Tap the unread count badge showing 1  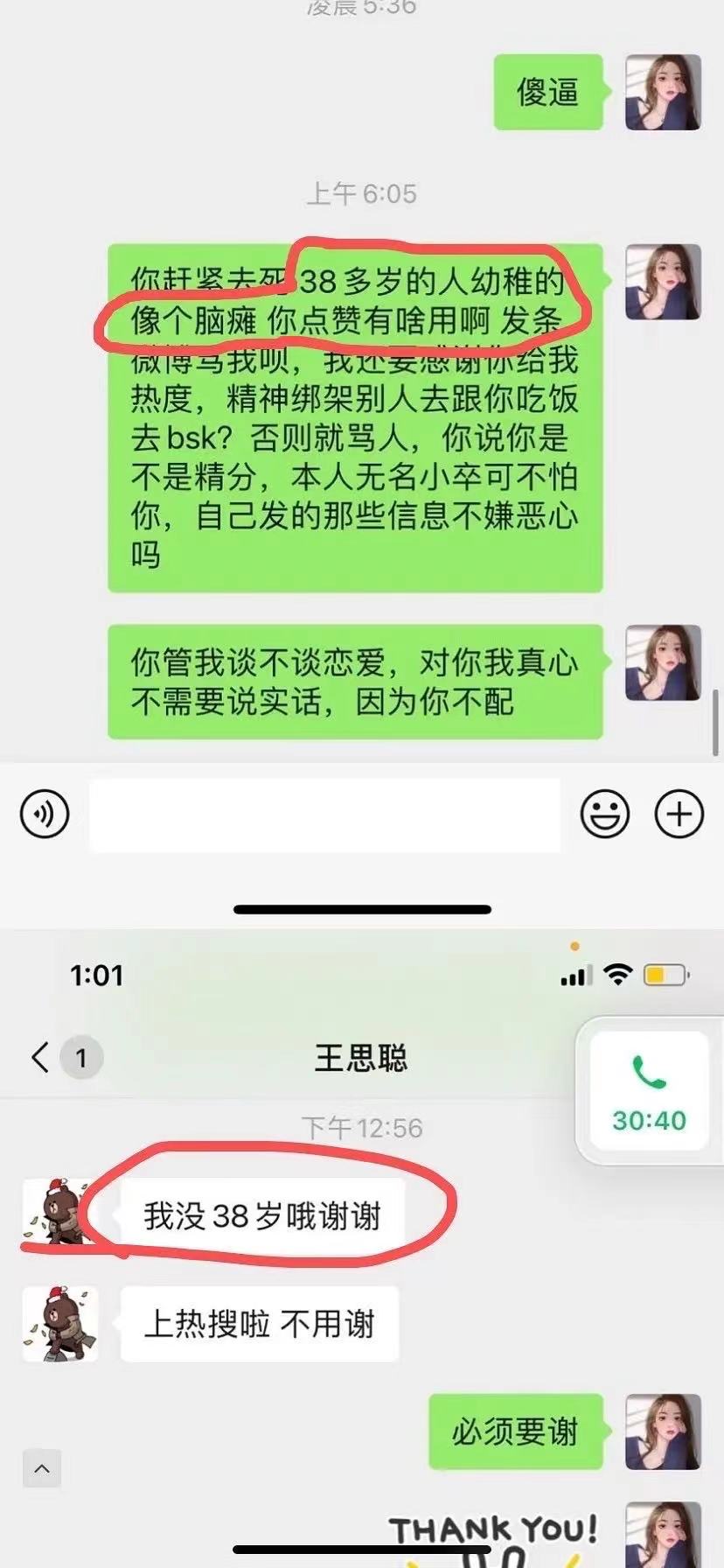(x=81, y=1057)
